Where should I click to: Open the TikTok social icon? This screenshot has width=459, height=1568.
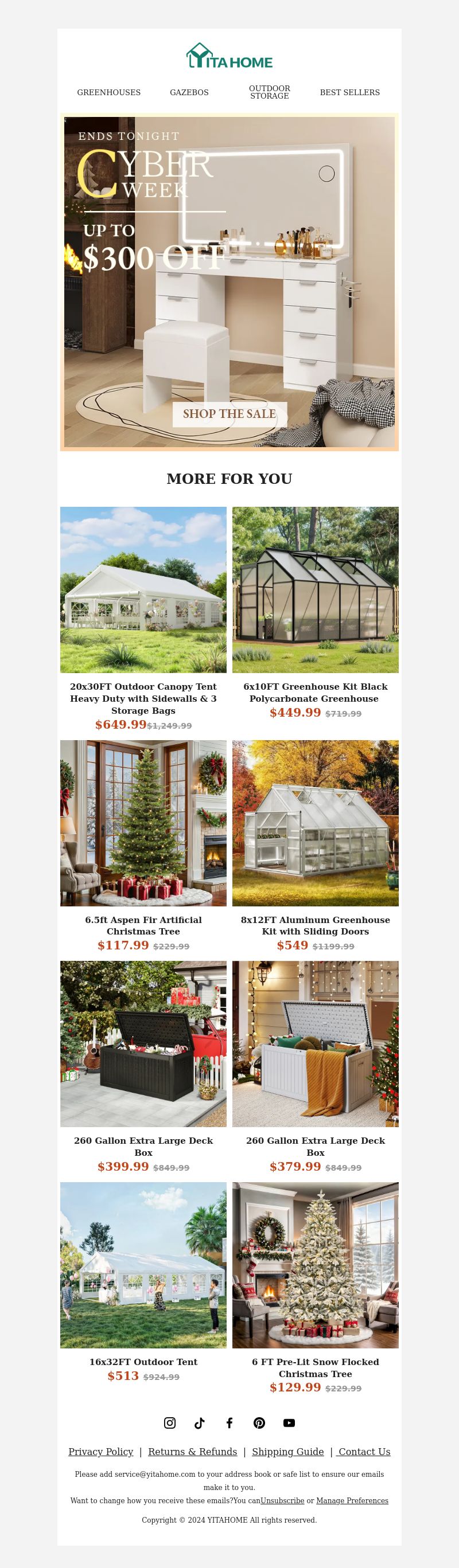(199, 1422)
